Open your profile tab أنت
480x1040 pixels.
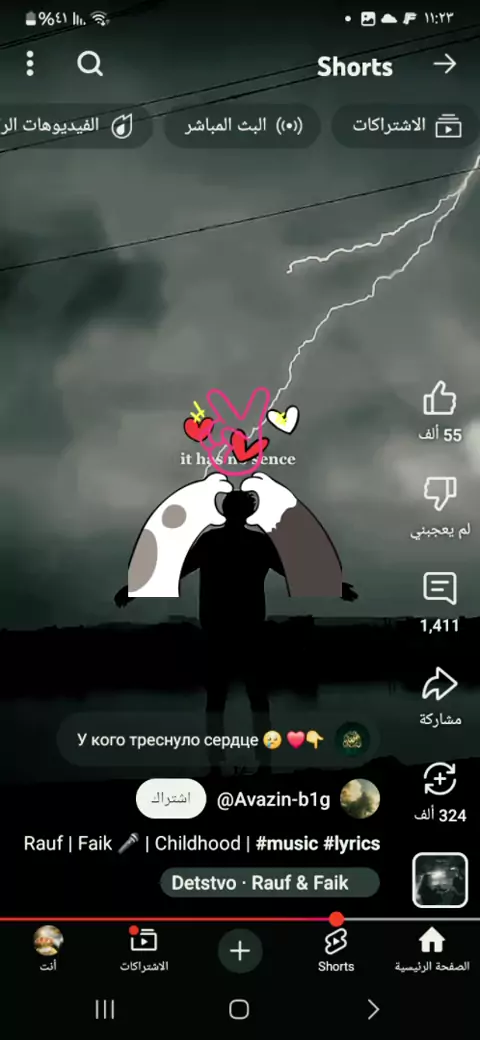(48, 950)
